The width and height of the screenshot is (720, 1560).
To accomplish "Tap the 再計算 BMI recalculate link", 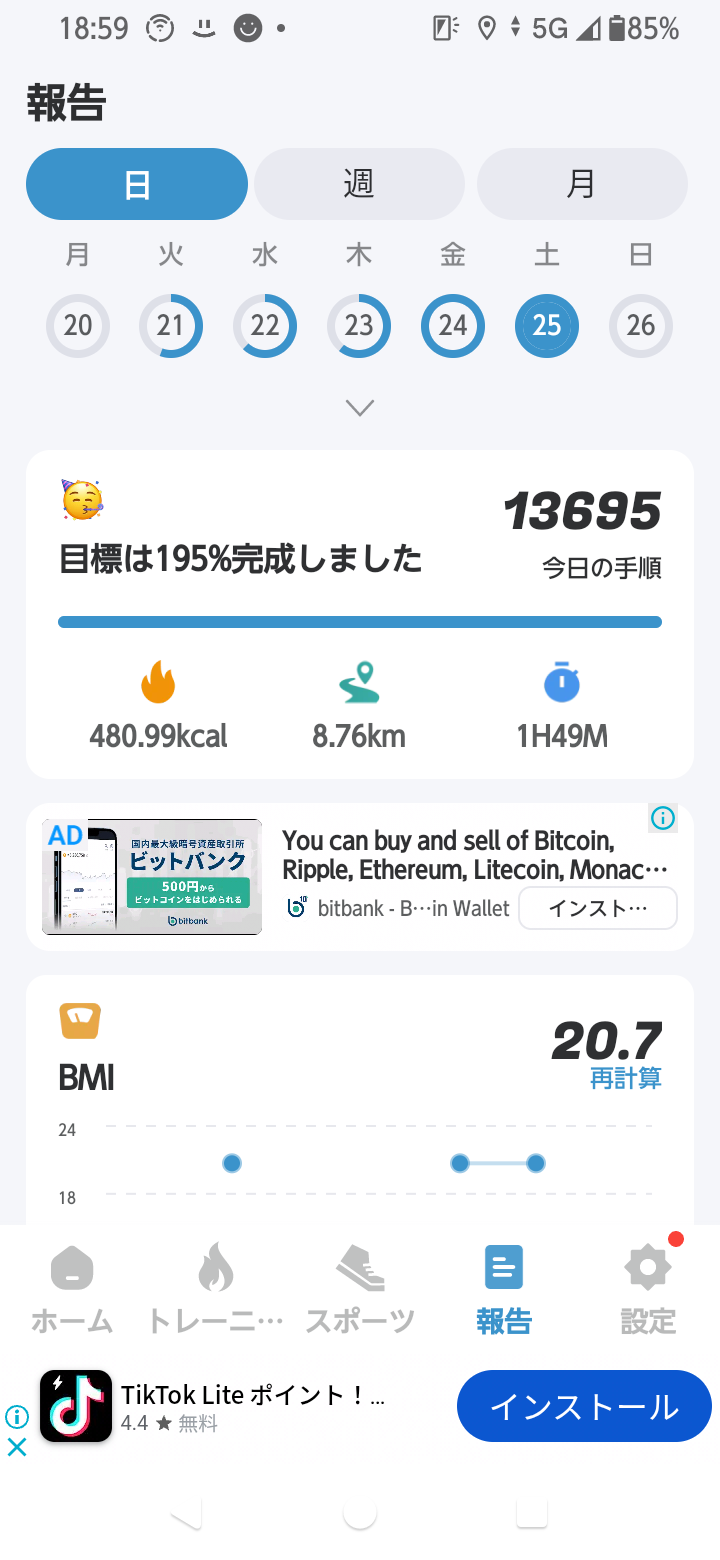I will coord(627,1080).
